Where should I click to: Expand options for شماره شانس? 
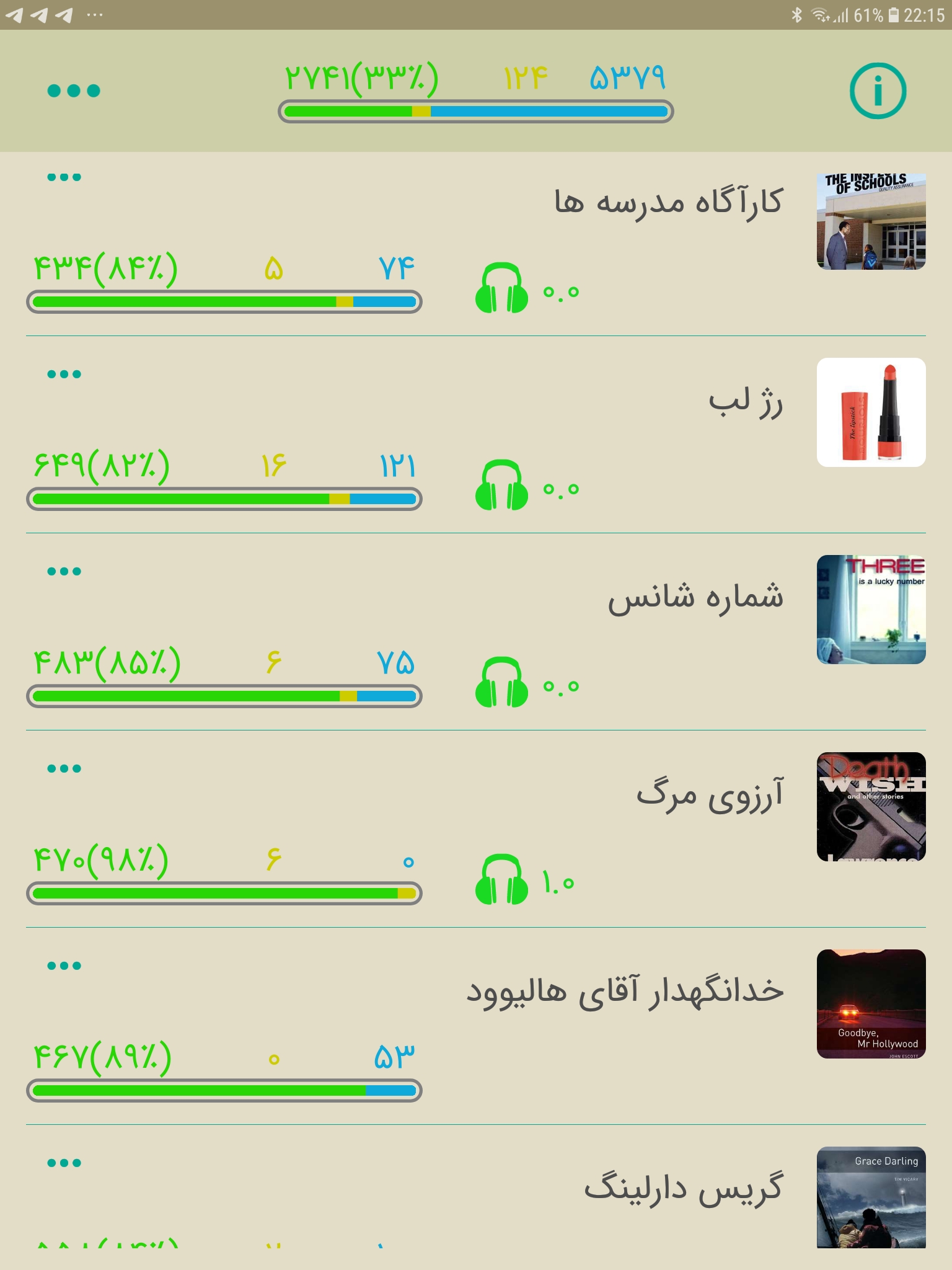coord(64,572)
